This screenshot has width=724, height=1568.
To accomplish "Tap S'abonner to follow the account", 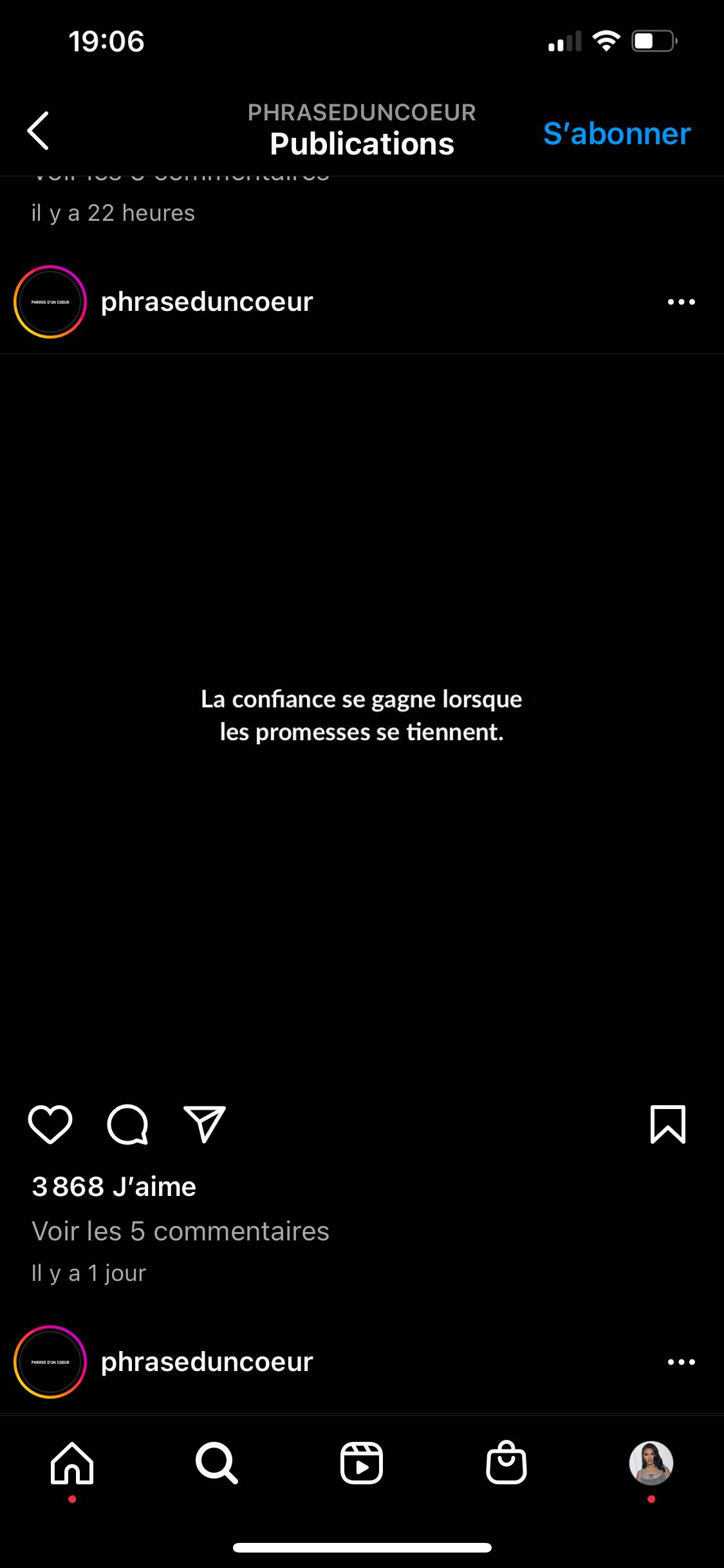I will coord(617,134).
